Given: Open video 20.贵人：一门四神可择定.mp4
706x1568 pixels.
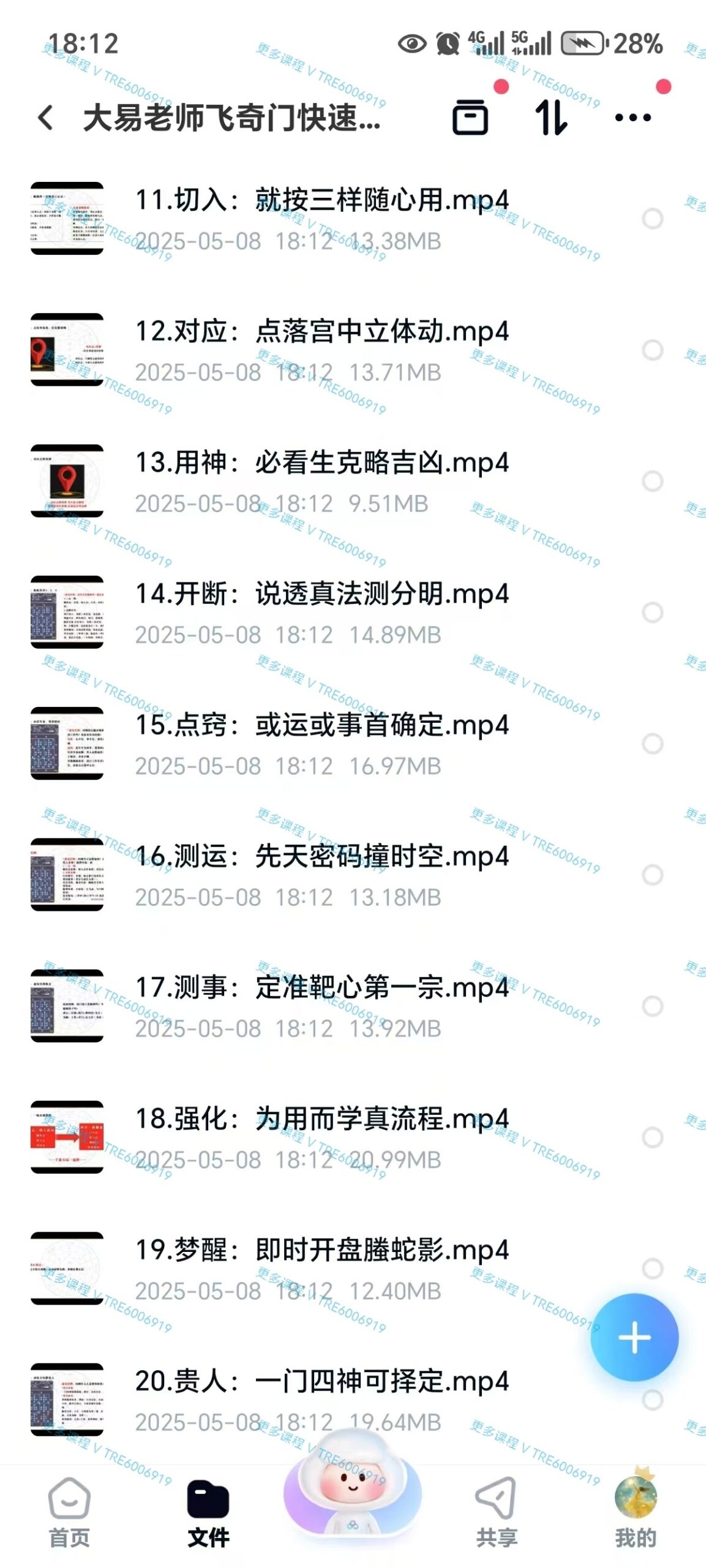Looking at the screenshot, I should (321, 1400).
